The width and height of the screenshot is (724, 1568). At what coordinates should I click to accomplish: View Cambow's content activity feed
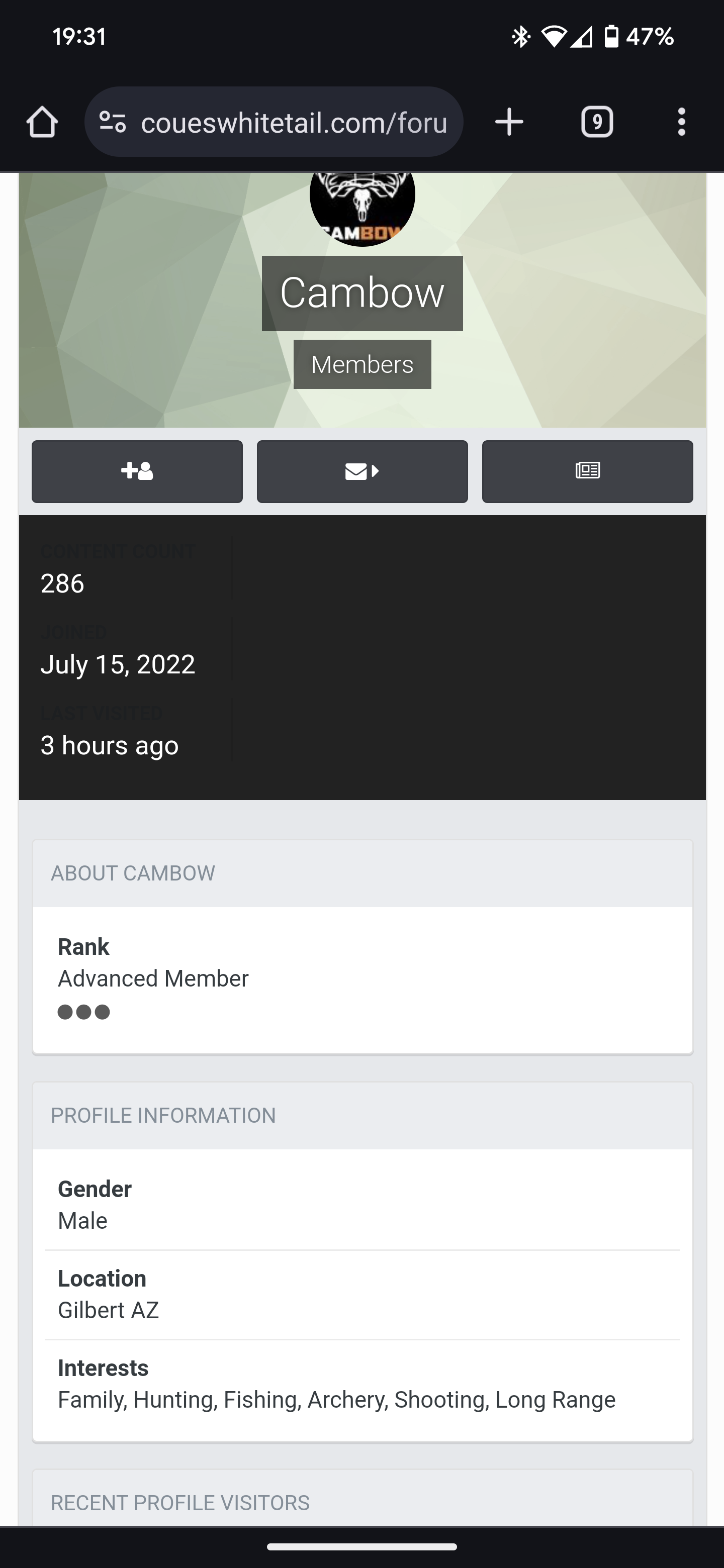(x=588, y=472)
